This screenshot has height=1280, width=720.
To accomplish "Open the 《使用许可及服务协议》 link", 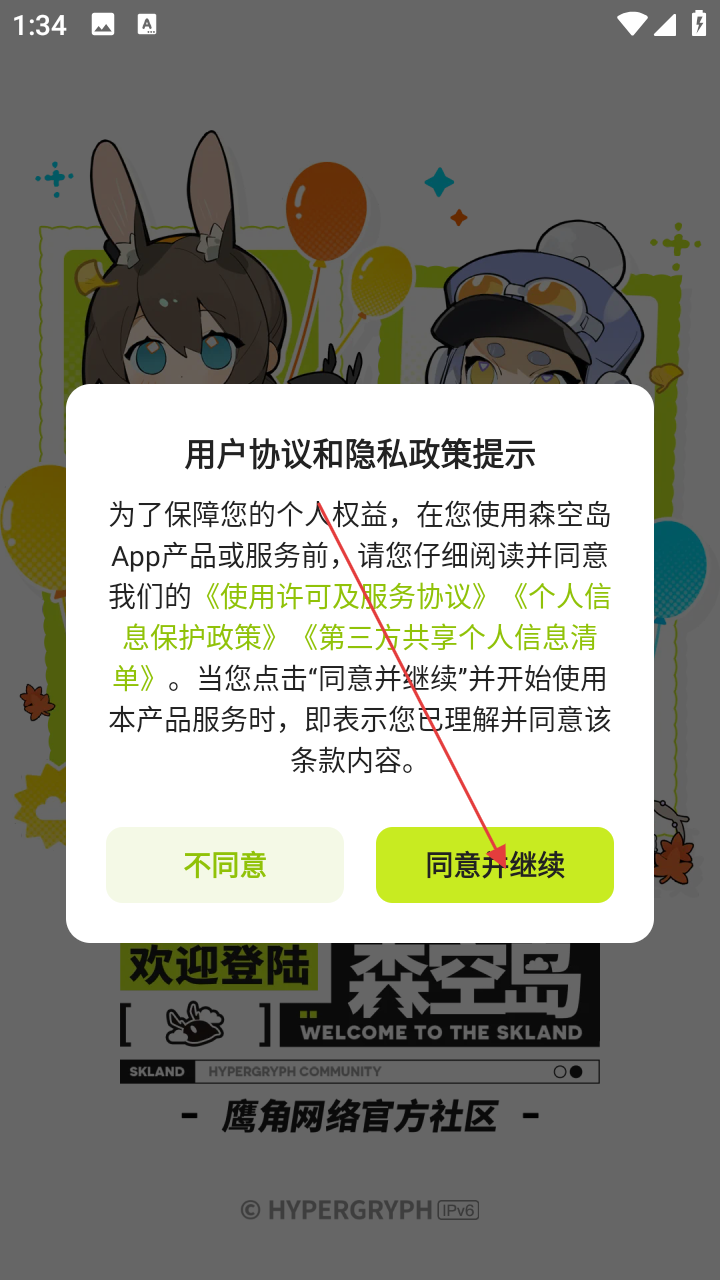I will tap(346, 597).
